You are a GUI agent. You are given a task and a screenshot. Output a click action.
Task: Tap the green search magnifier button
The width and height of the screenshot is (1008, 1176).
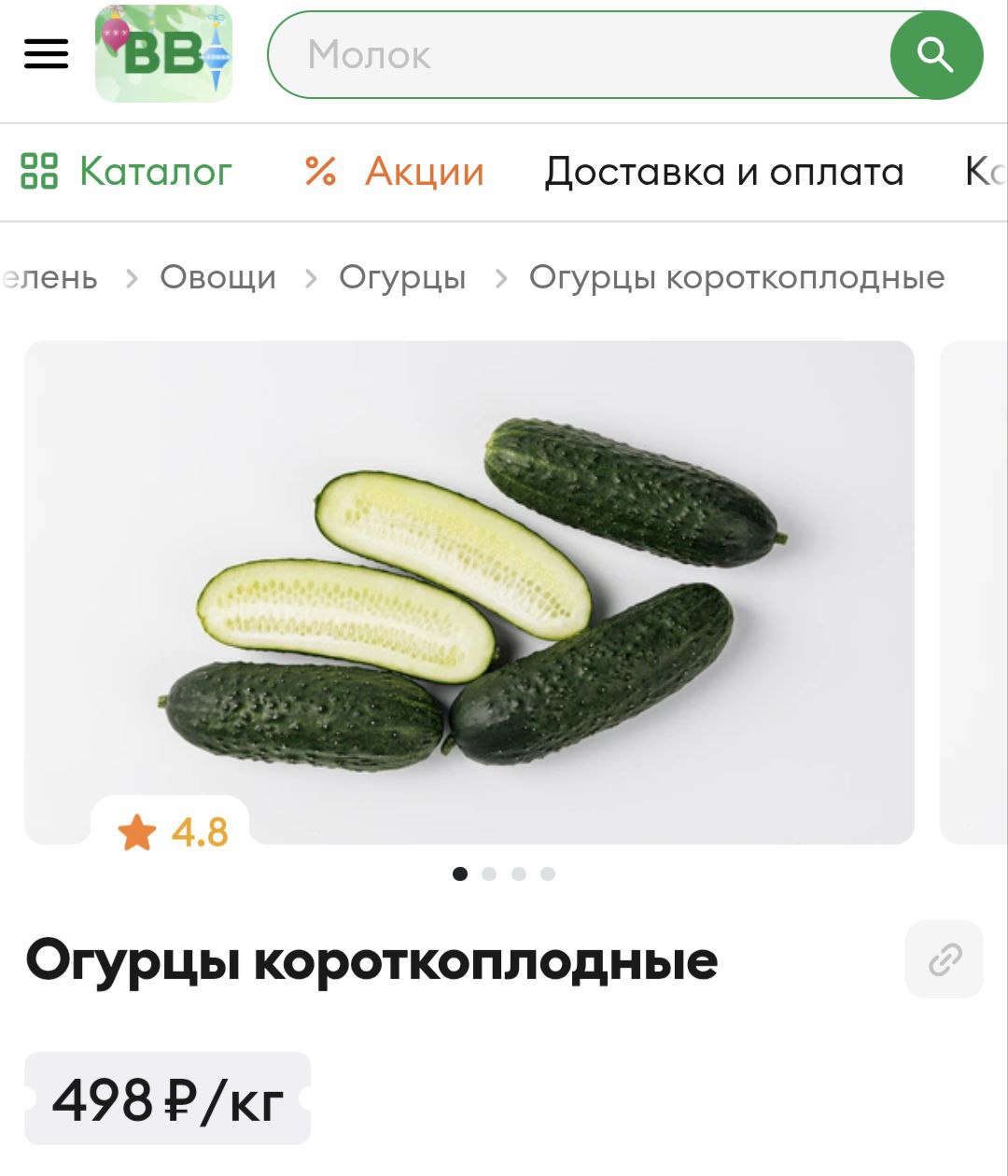point(935,55)
